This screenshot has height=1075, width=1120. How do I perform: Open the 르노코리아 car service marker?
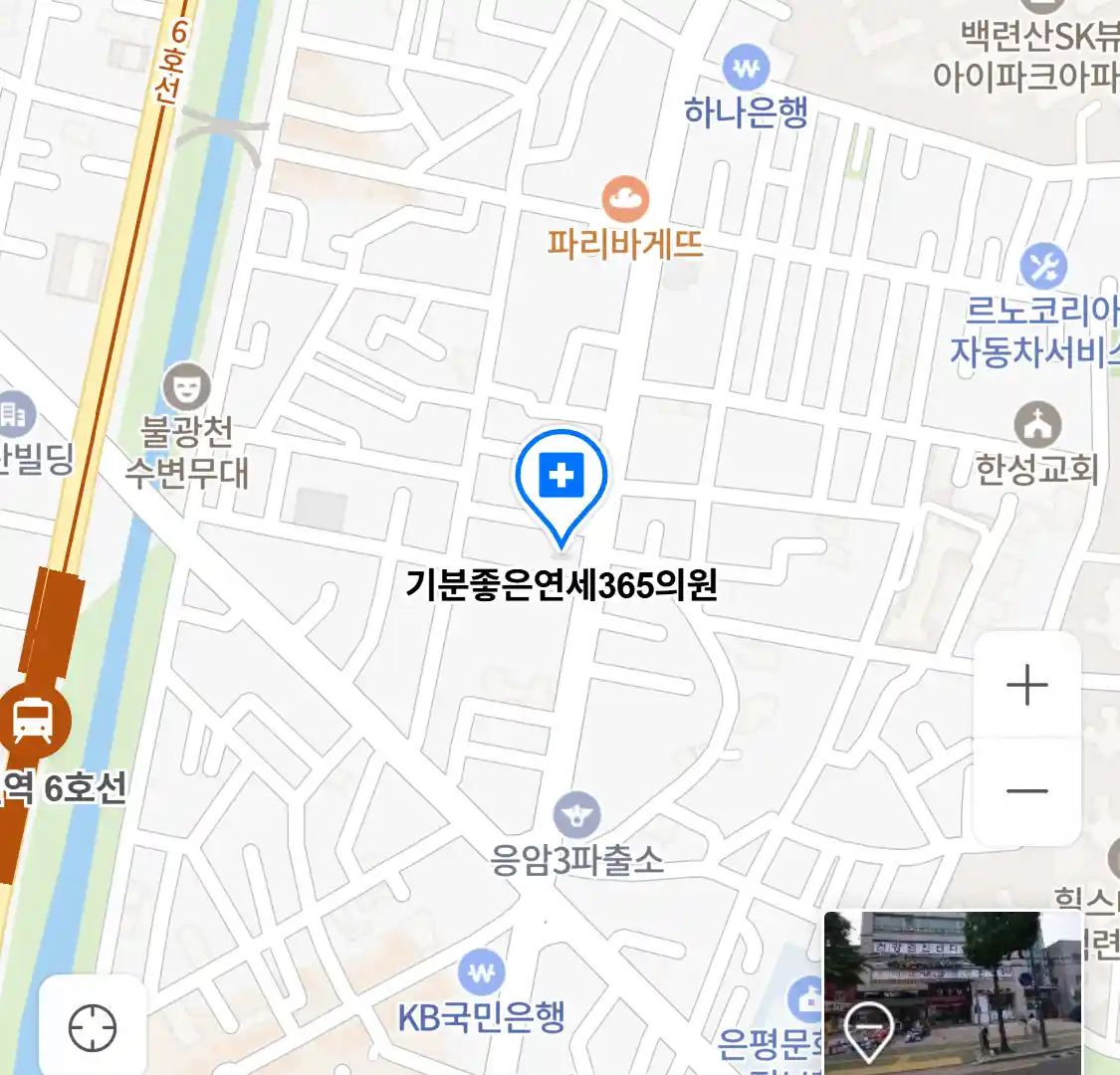[x=1043, y=266]
